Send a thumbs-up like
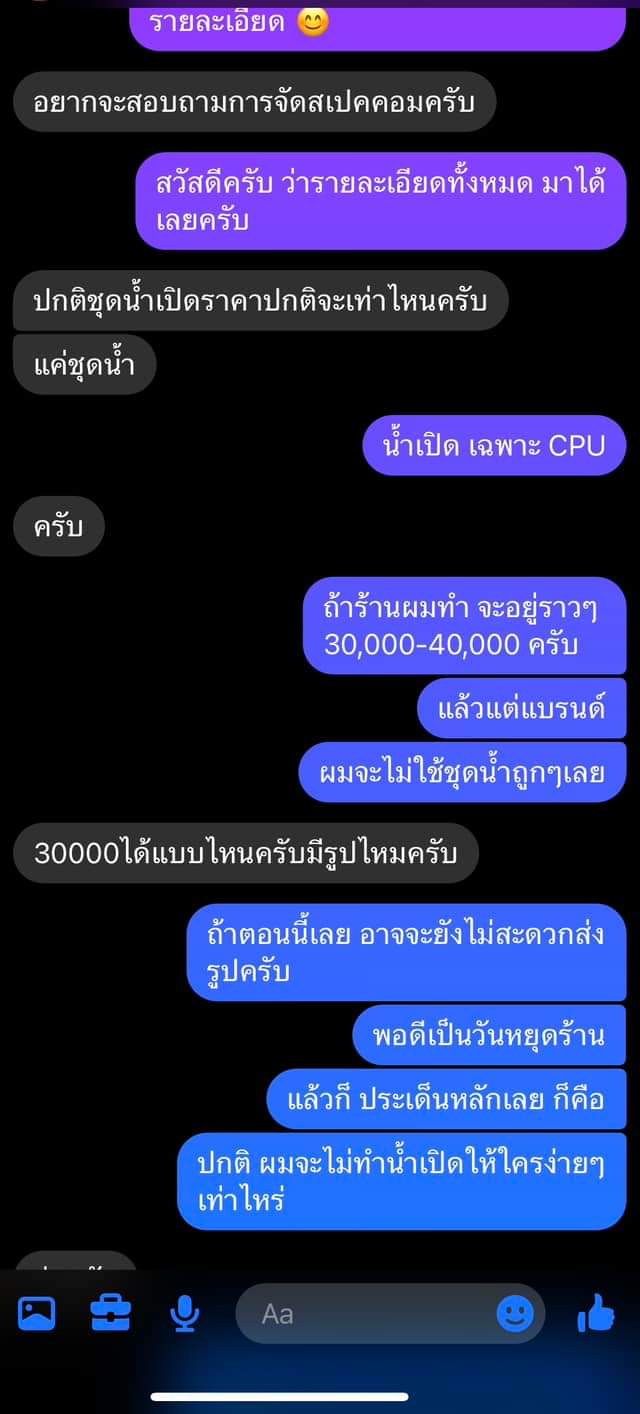This screenshot has width=640, height=1414. (596, 1313)
